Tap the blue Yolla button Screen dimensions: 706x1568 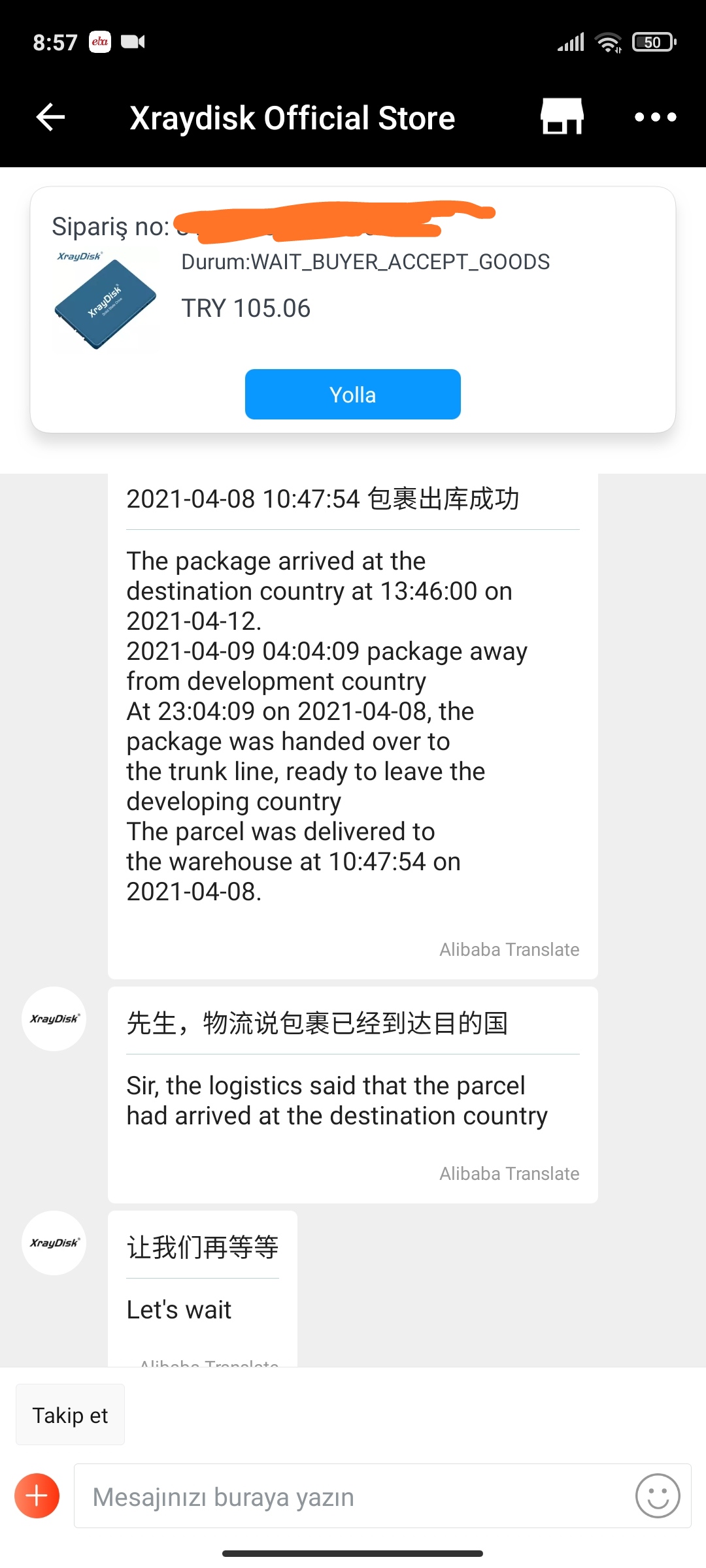point(352,395)
